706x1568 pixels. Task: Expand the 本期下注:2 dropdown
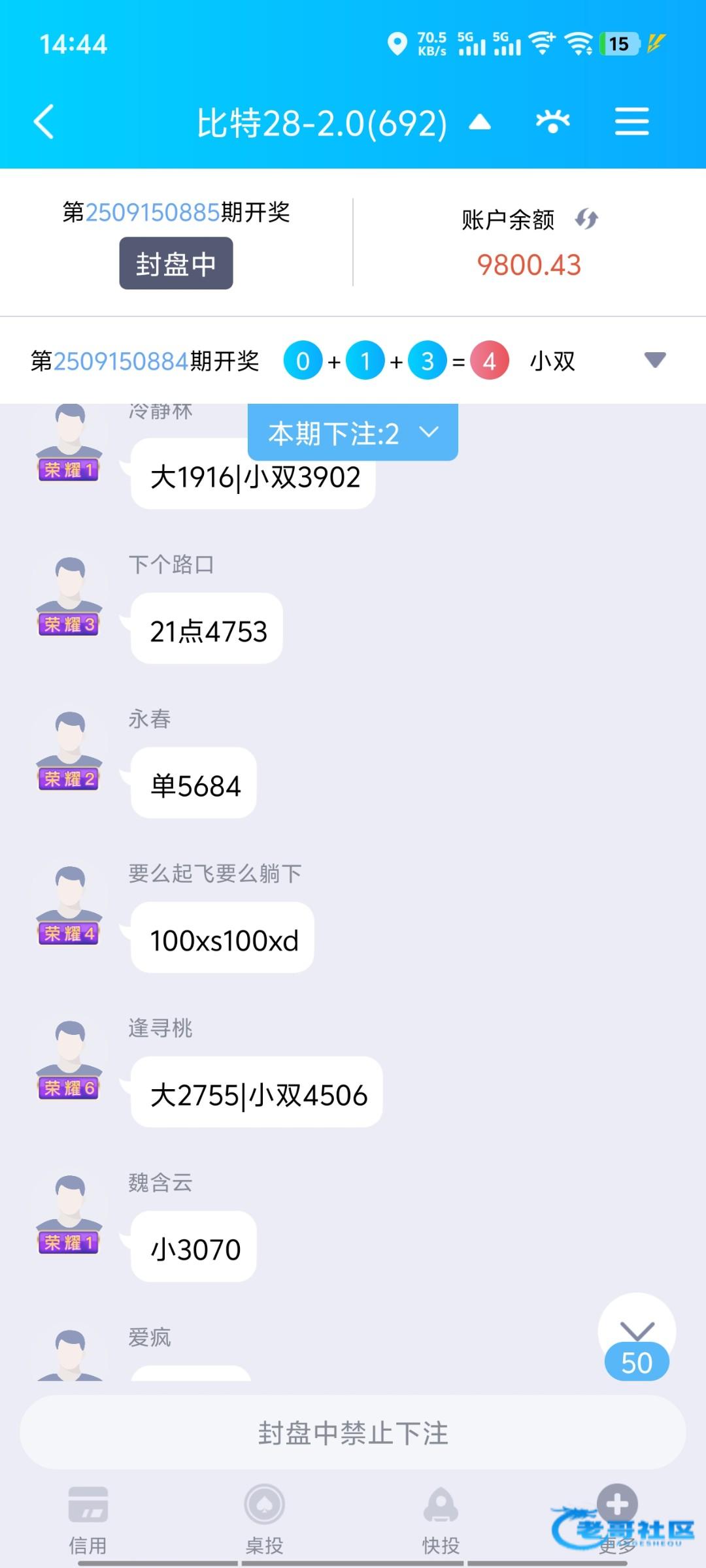[353, 433]
